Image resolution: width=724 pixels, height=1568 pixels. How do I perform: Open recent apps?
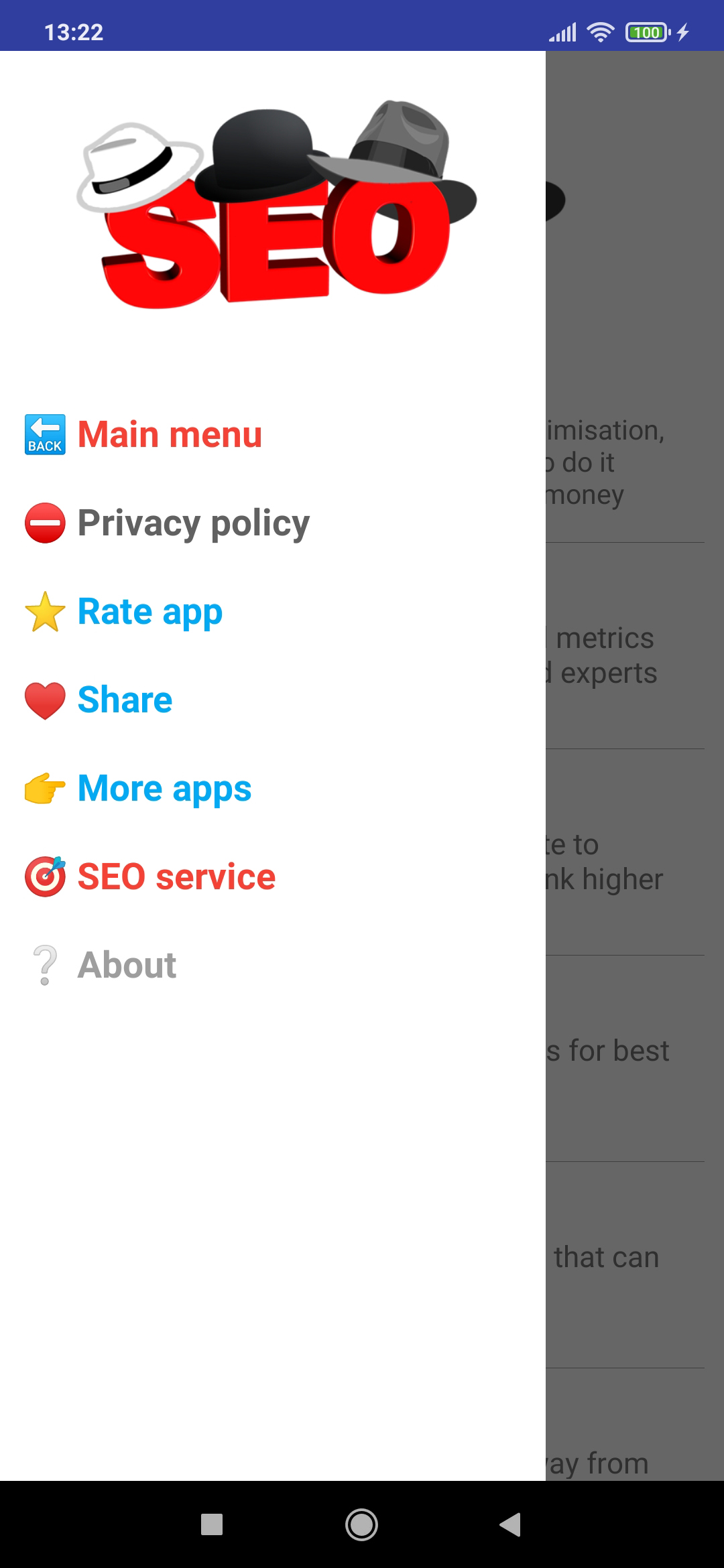212,1524
